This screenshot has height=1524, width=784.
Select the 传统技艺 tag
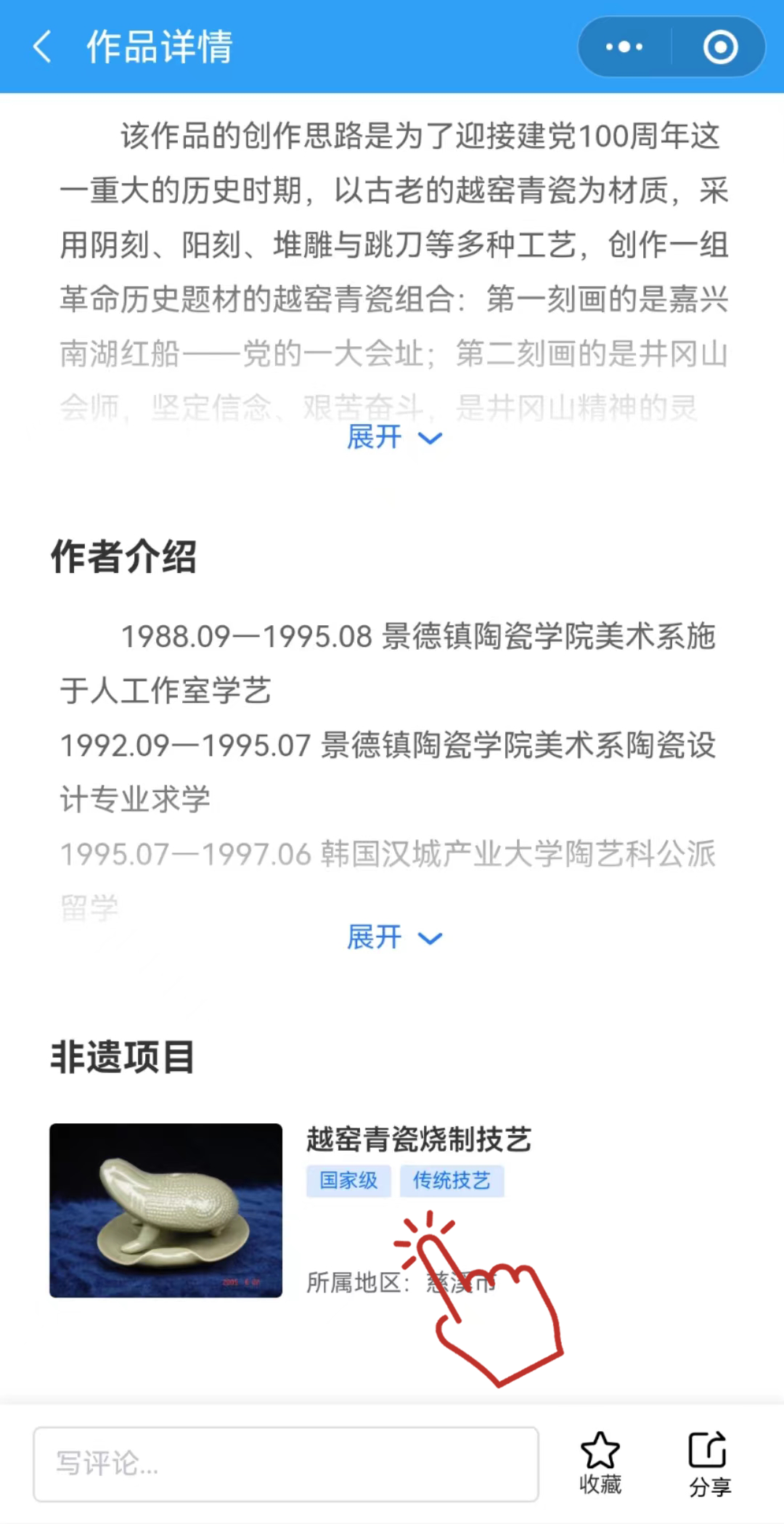[452, 1181]
